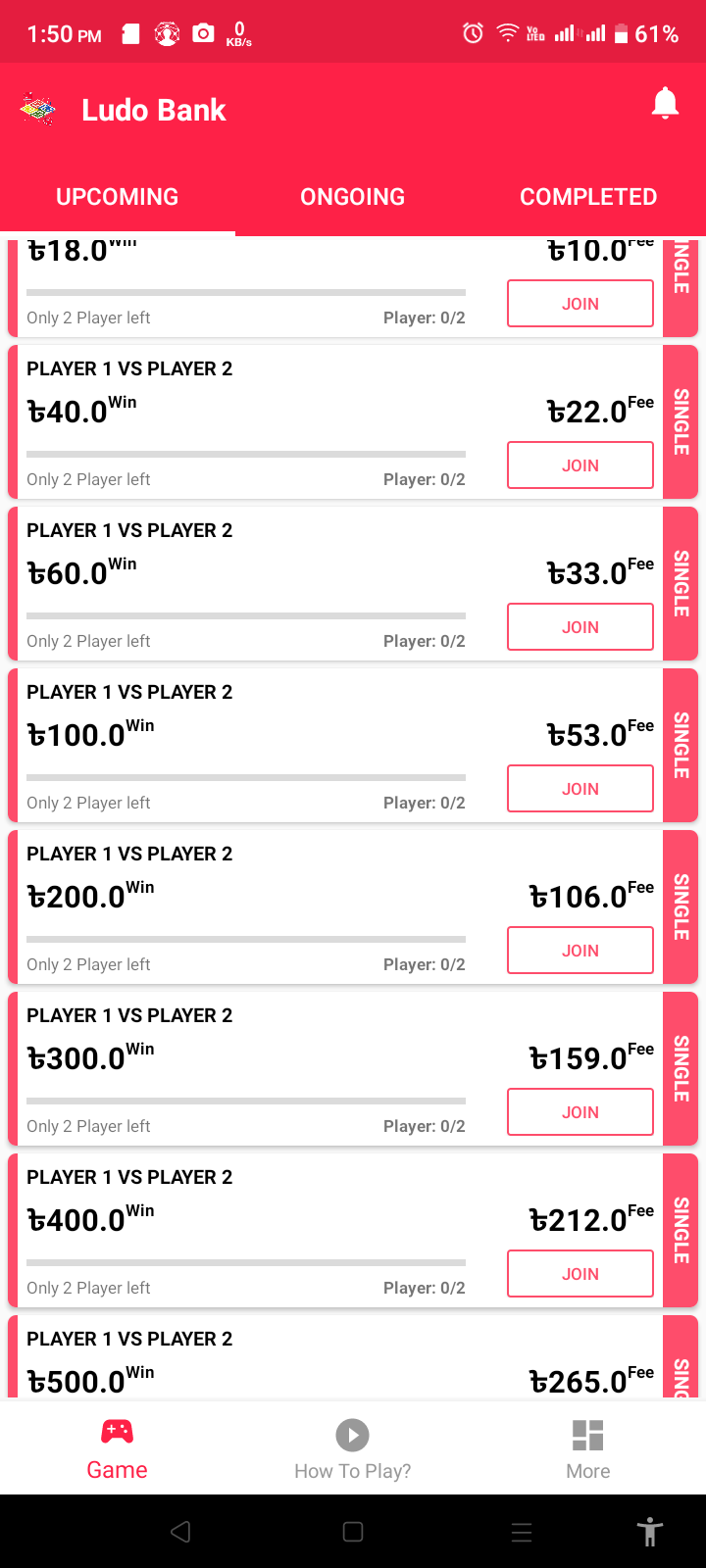Join the ৳200.0 win match
Image resolution: width=706 pixels, height=1568 pixels.
click(580, 951)
